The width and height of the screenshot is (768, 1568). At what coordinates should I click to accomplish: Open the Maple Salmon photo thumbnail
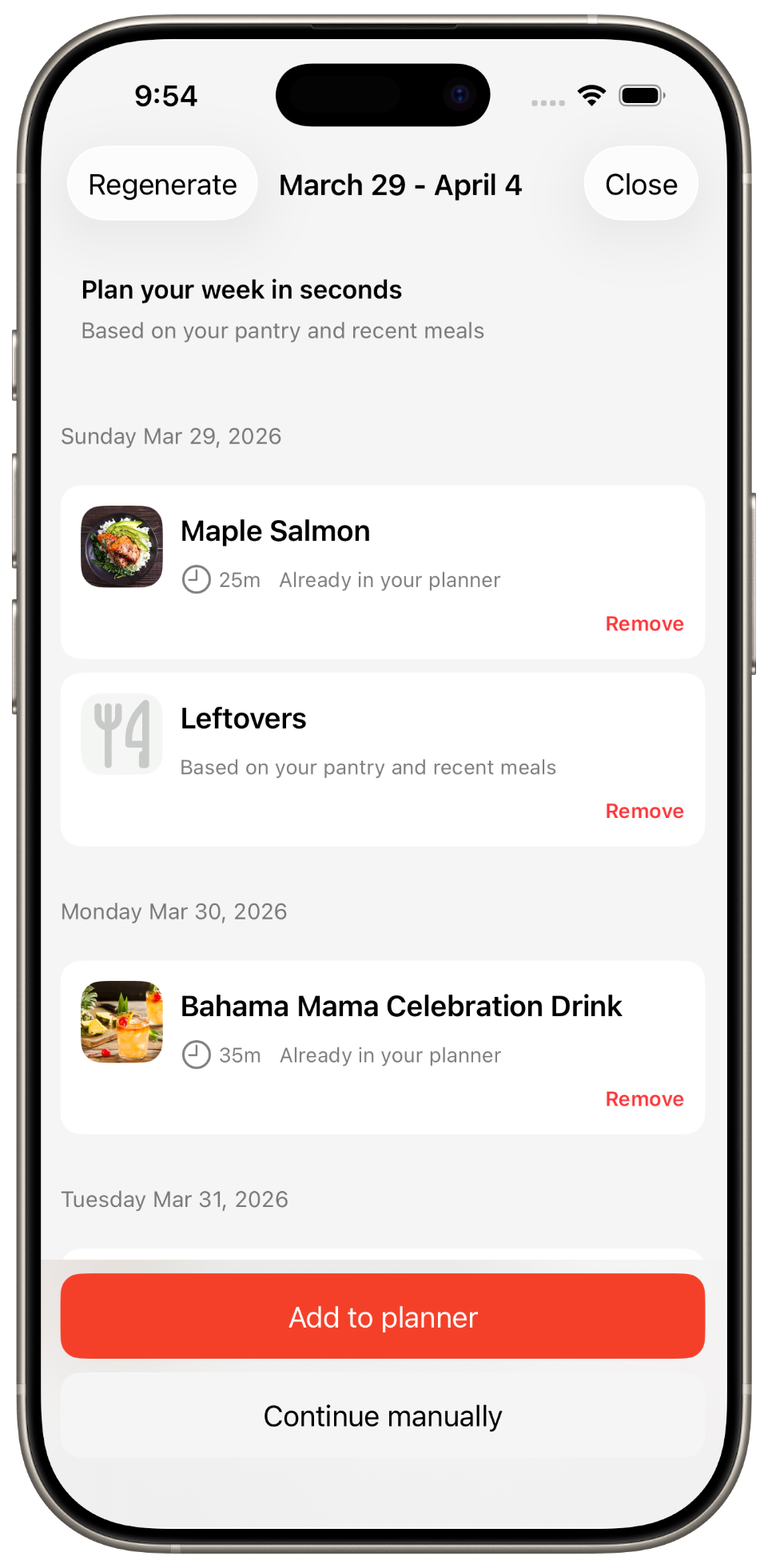pos(121,547)
